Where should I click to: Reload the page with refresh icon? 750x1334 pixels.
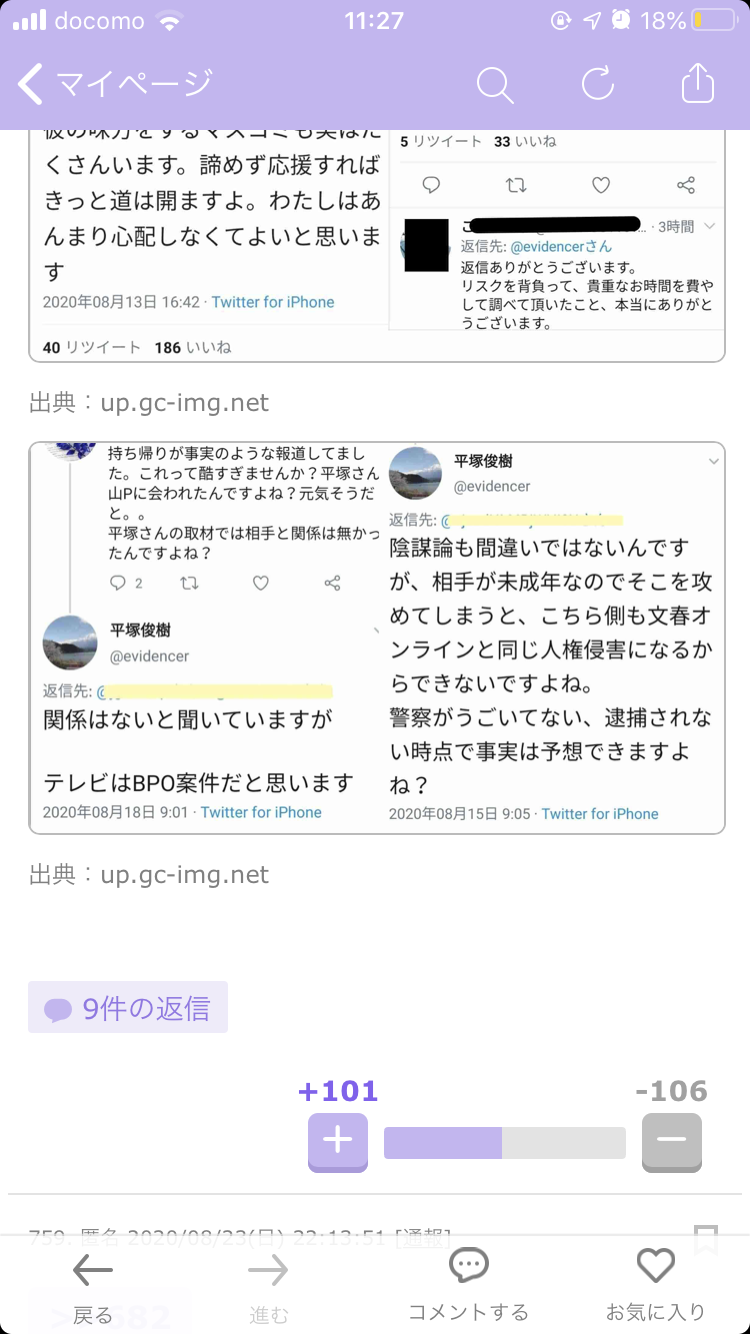click(x=597, y=84)
